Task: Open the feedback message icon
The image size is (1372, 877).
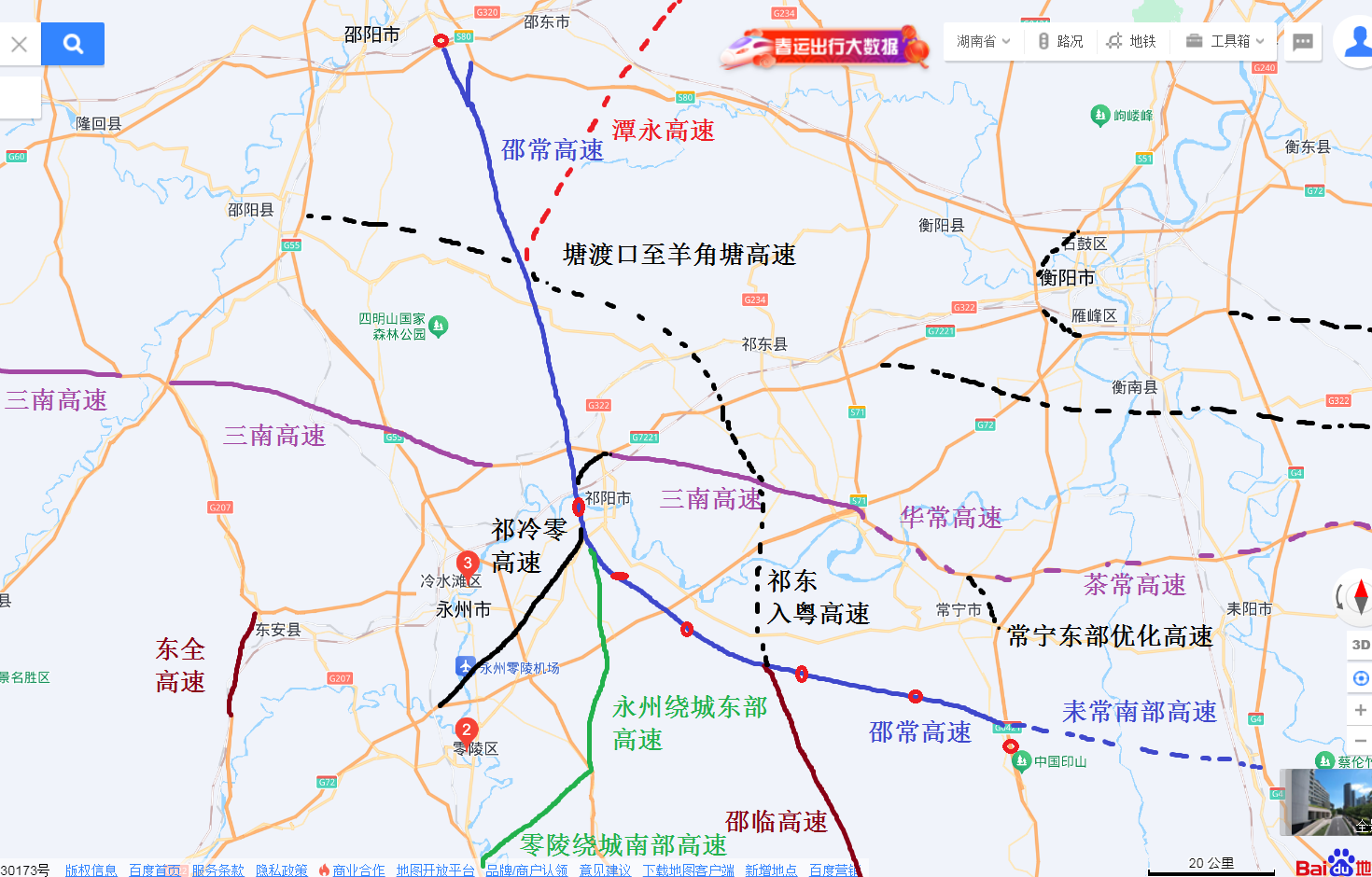Action: click(1303, 42)
